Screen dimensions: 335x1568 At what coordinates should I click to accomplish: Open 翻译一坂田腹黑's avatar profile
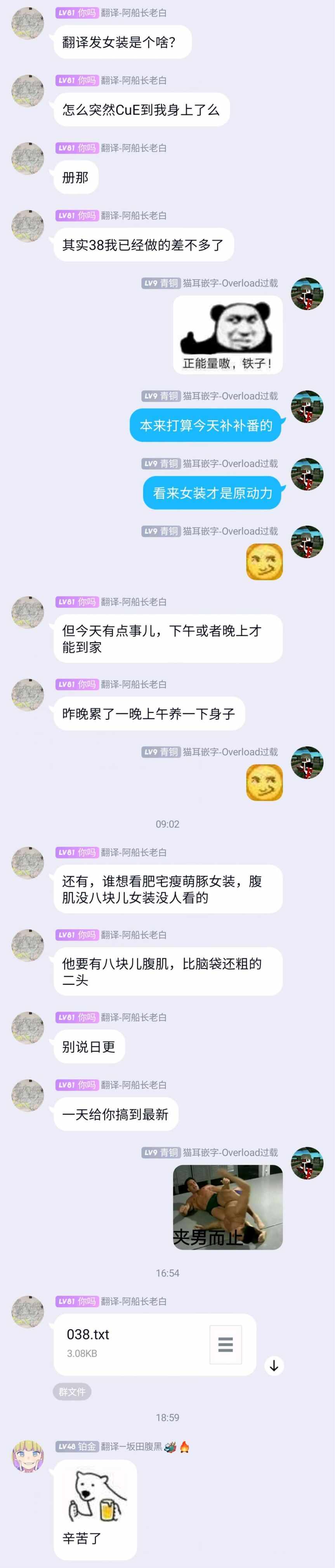[28, 1456]
